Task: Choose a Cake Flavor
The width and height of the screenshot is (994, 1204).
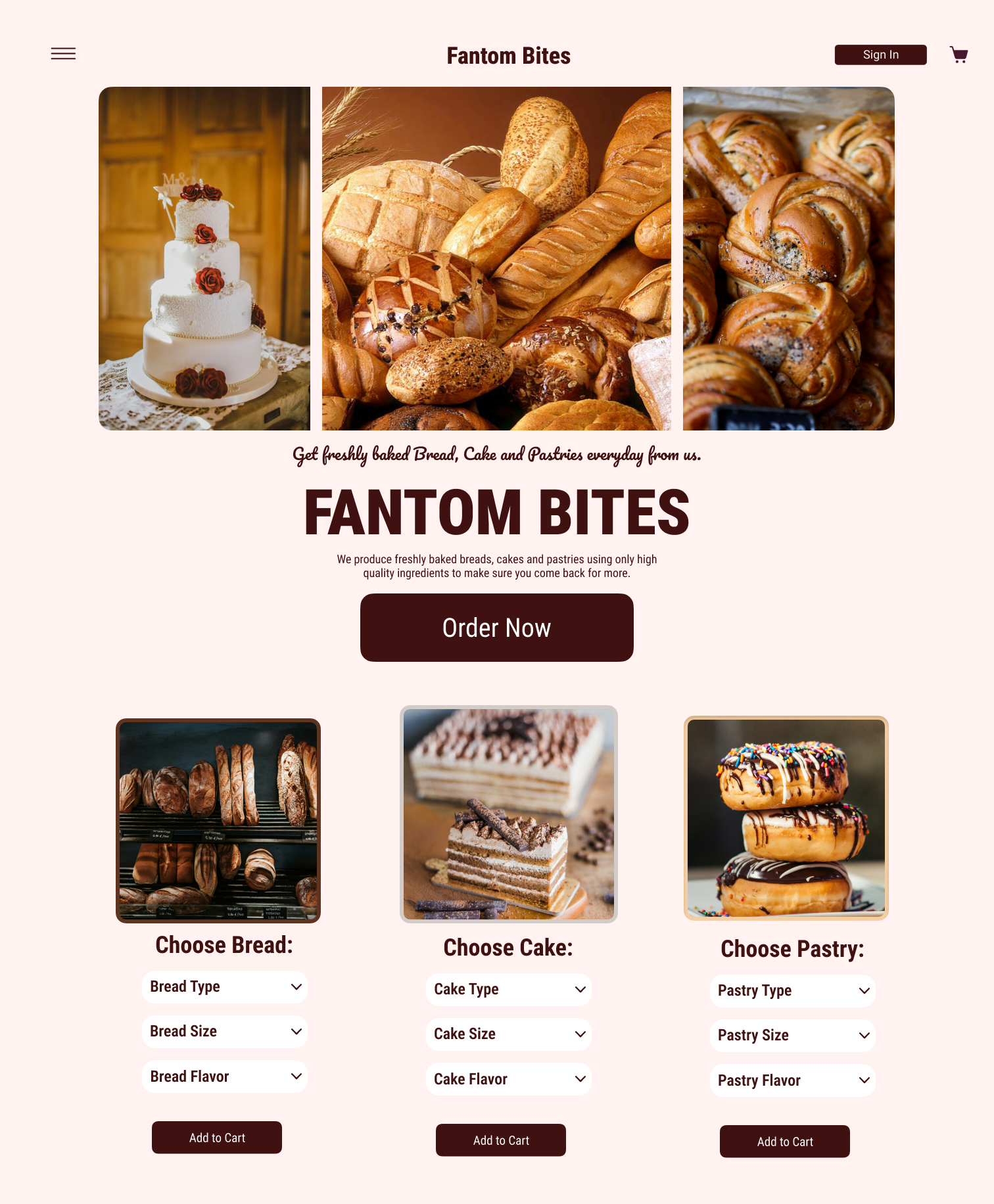Action: 508,1079
